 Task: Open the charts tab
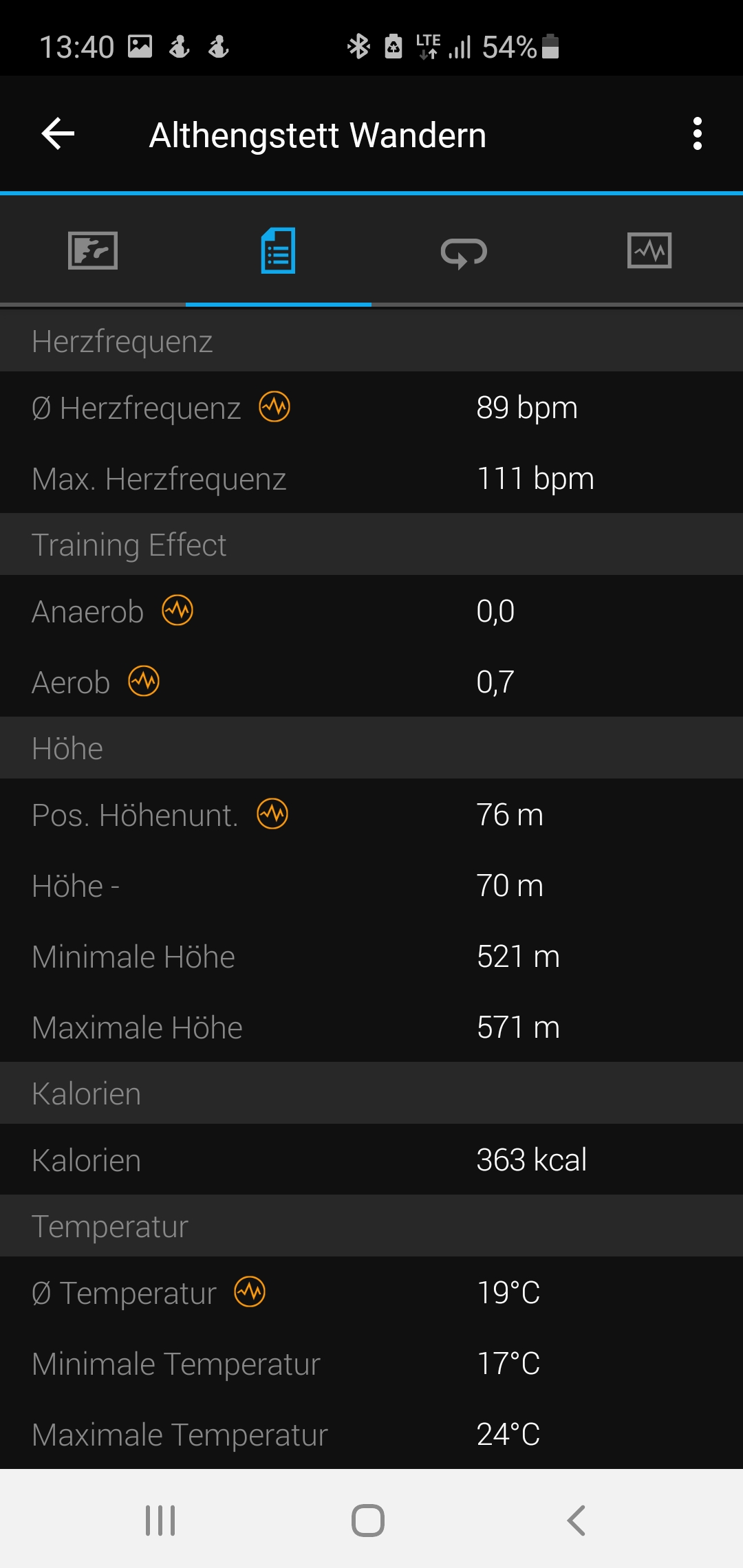click(649, 250)
